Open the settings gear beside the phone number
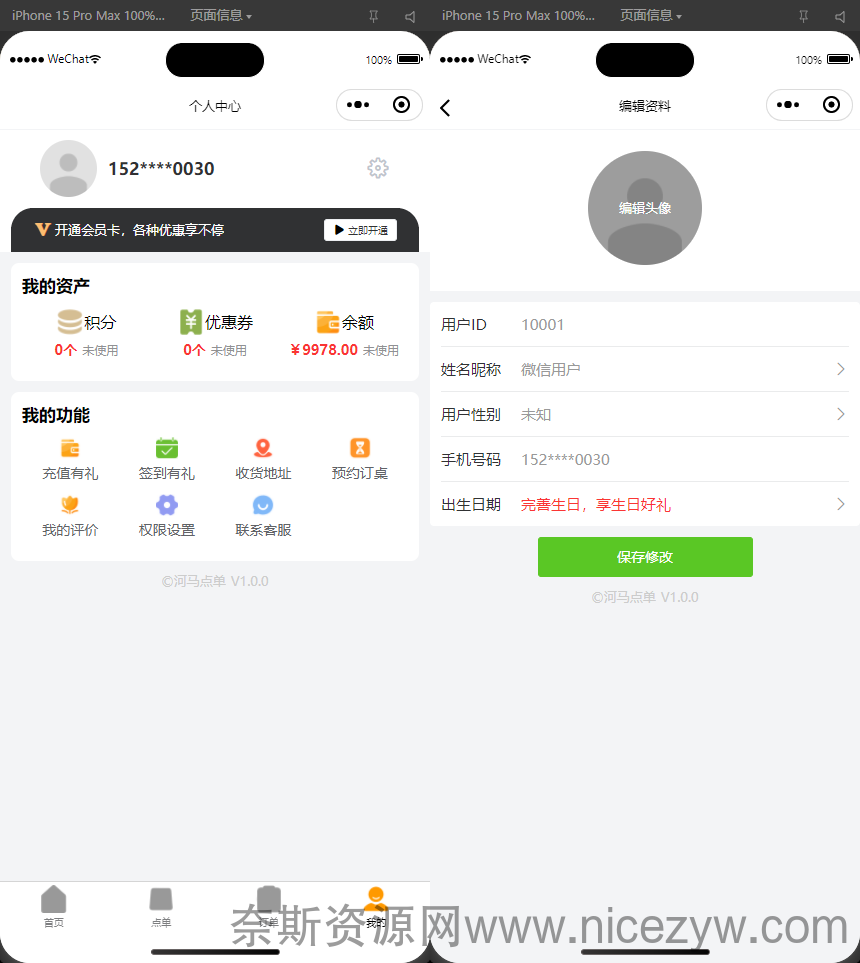The height and width of the screenshot is (963, 860). [378, 168]
